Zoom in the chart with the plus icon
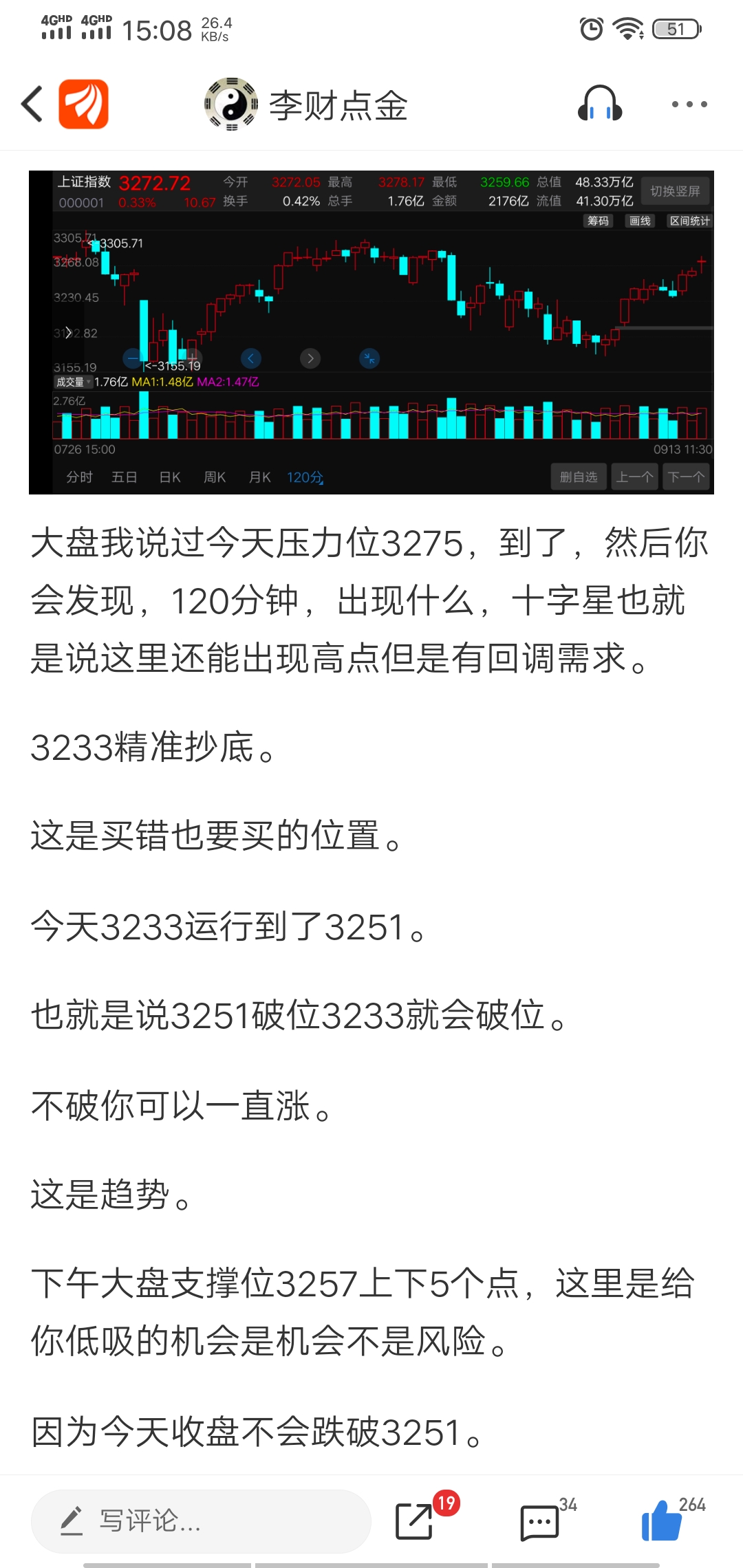Viewport: 743px width, 1568px height. click(x=193, y=358)
